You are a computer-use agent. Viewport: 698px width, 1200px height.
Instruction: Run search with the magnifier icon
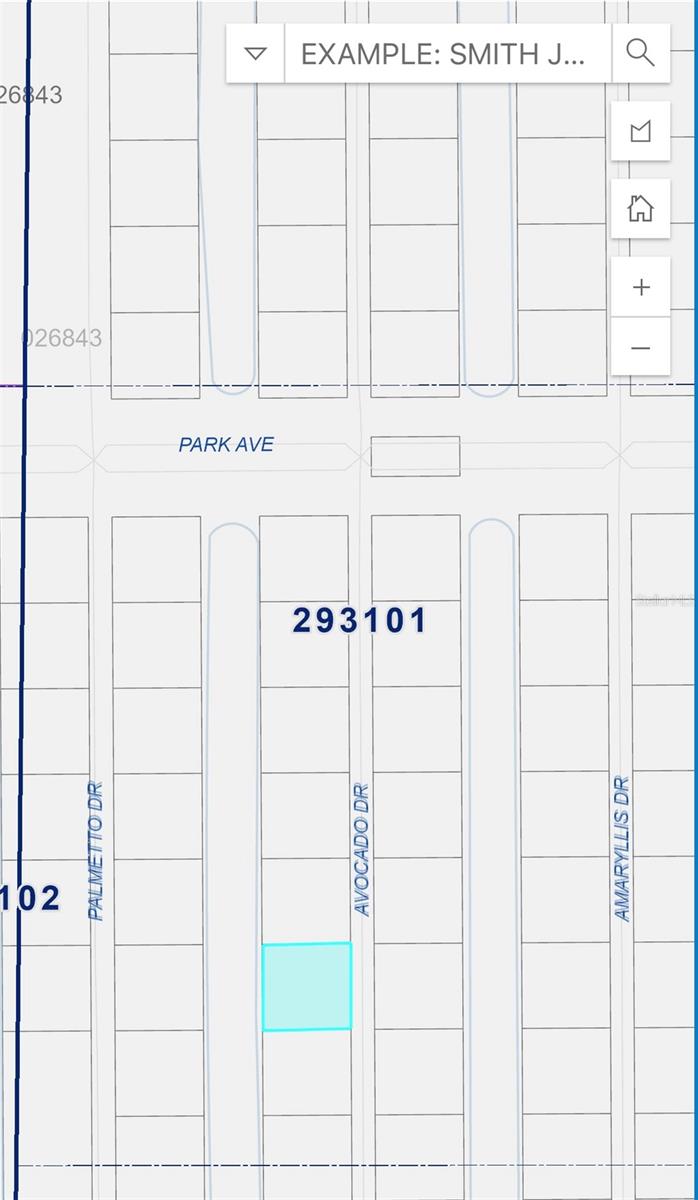pyautogui.click(x=640, y=54)
